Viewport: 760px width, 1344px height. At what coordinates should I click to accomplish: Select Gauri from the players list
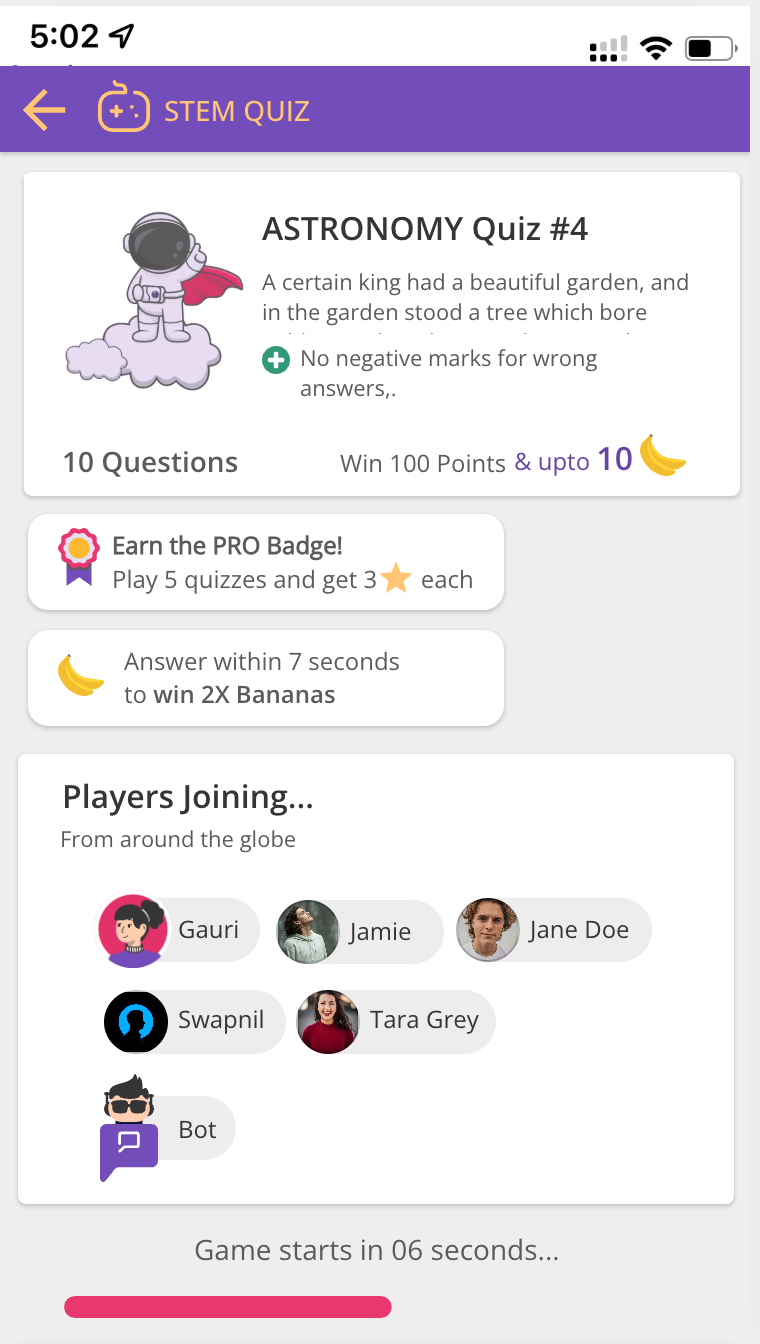[x=178, y=929]
